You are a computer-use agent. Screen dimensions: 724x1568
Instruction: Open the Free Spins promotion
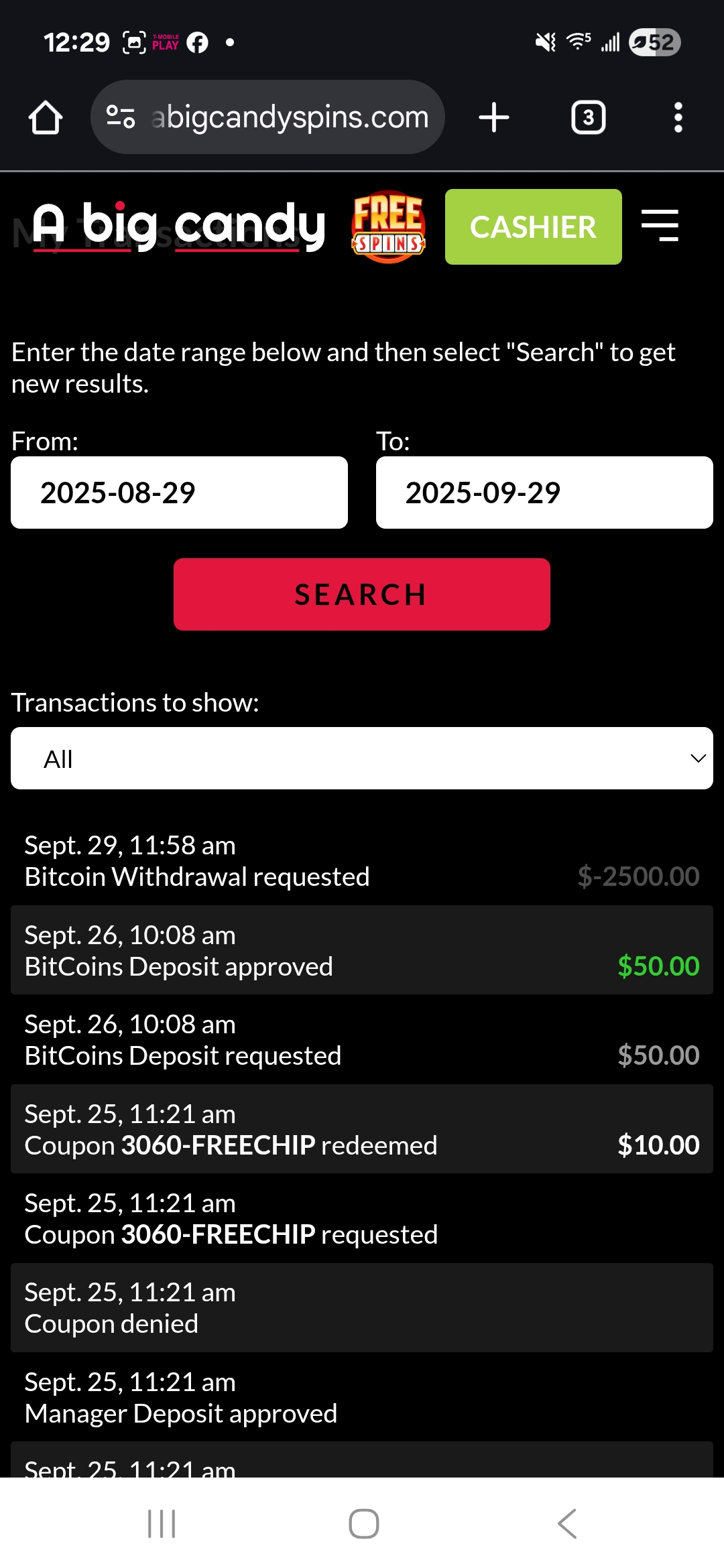(388, 227)
